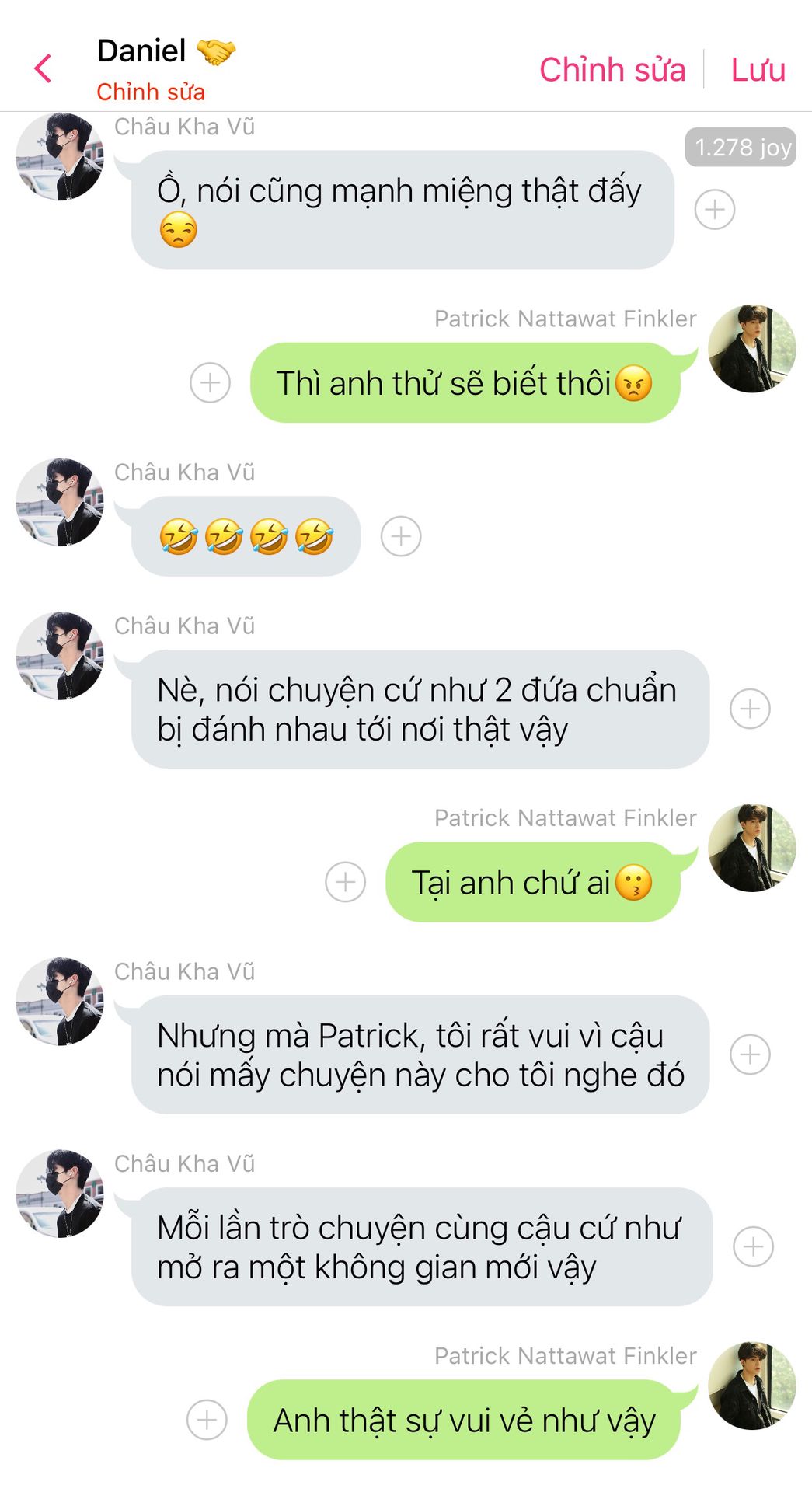812x1492 pixels.
Task: Select the "Mỗi lần trò chuyện" message bubble
Action: tap(421, 1246)
